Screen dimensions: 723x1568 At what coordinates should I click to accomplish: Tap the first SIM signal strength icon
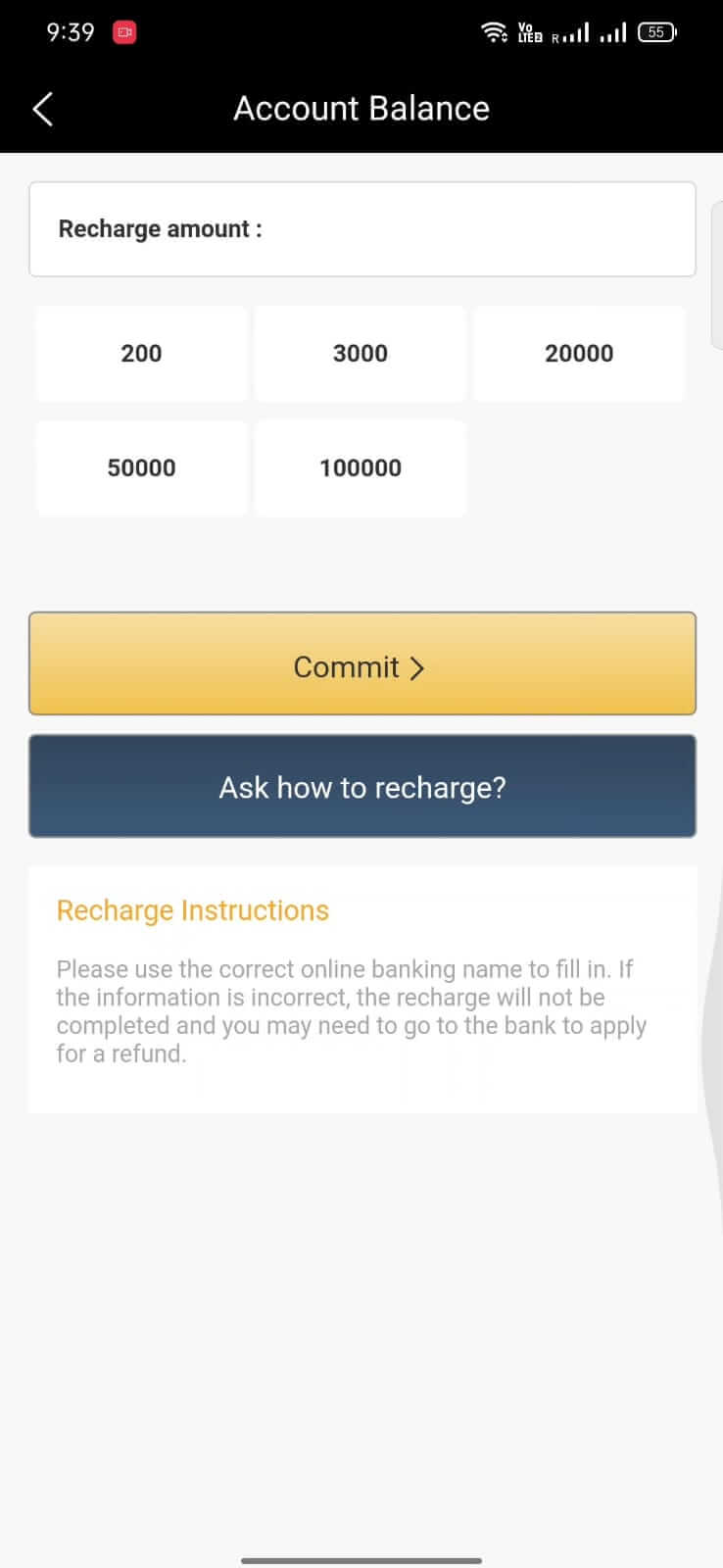click(x=576, y=32)
